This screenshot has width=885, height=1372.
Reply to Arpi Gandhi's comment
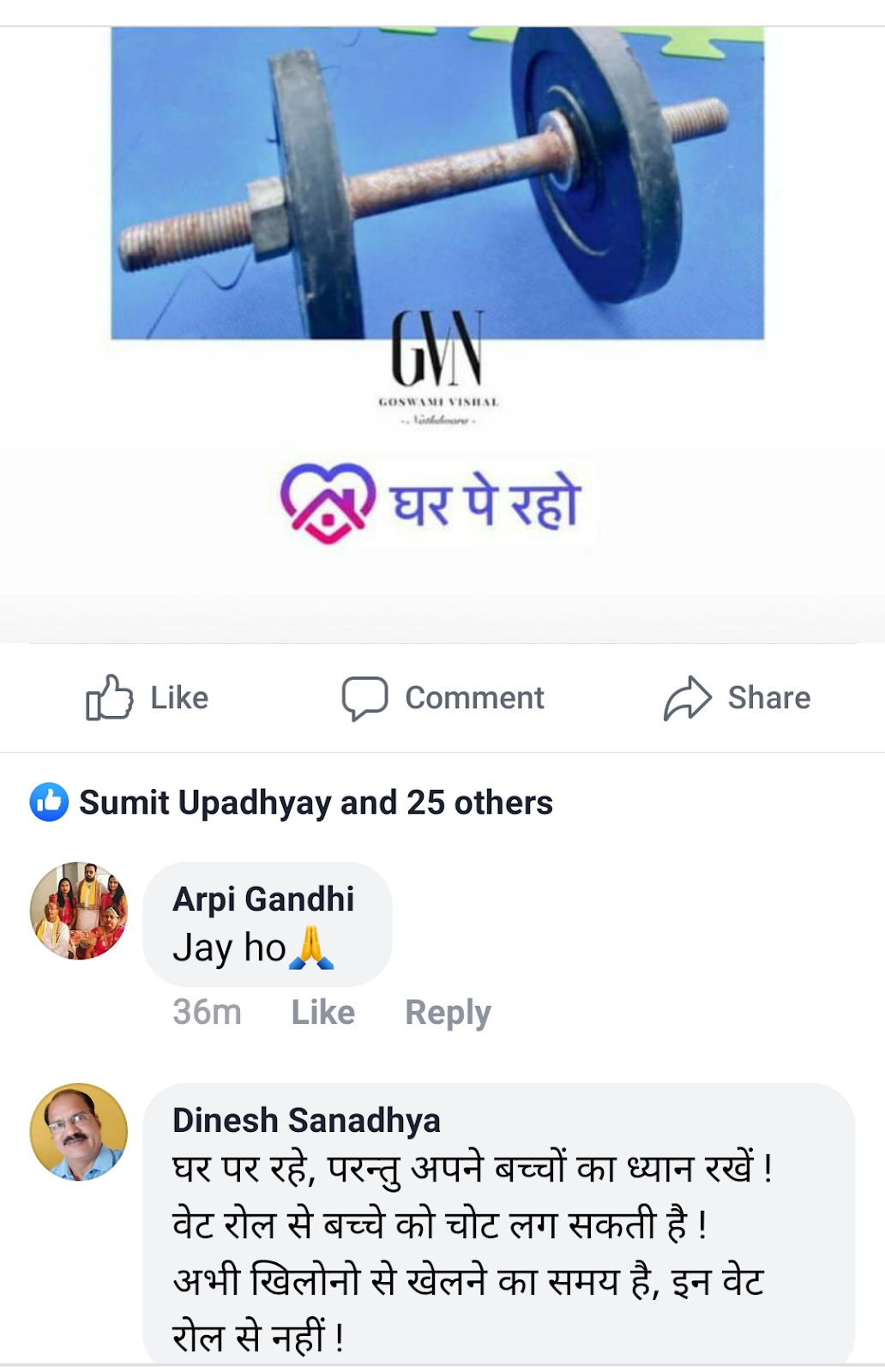[448, 1012]
